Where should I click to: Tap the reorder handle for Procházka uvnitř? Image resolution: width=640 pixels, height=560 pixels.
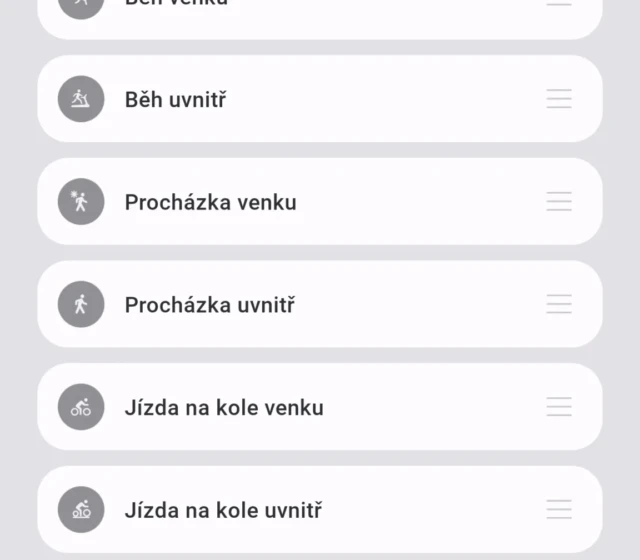[x=559, y=305]
